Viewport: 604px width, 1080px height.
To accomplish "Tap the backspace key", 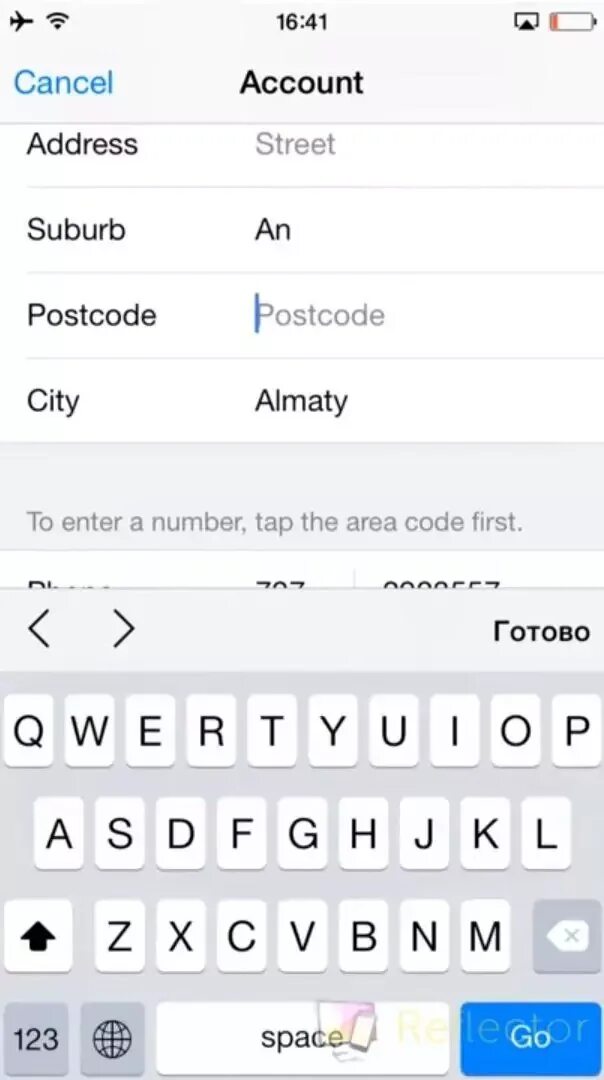I will (567, 937).
